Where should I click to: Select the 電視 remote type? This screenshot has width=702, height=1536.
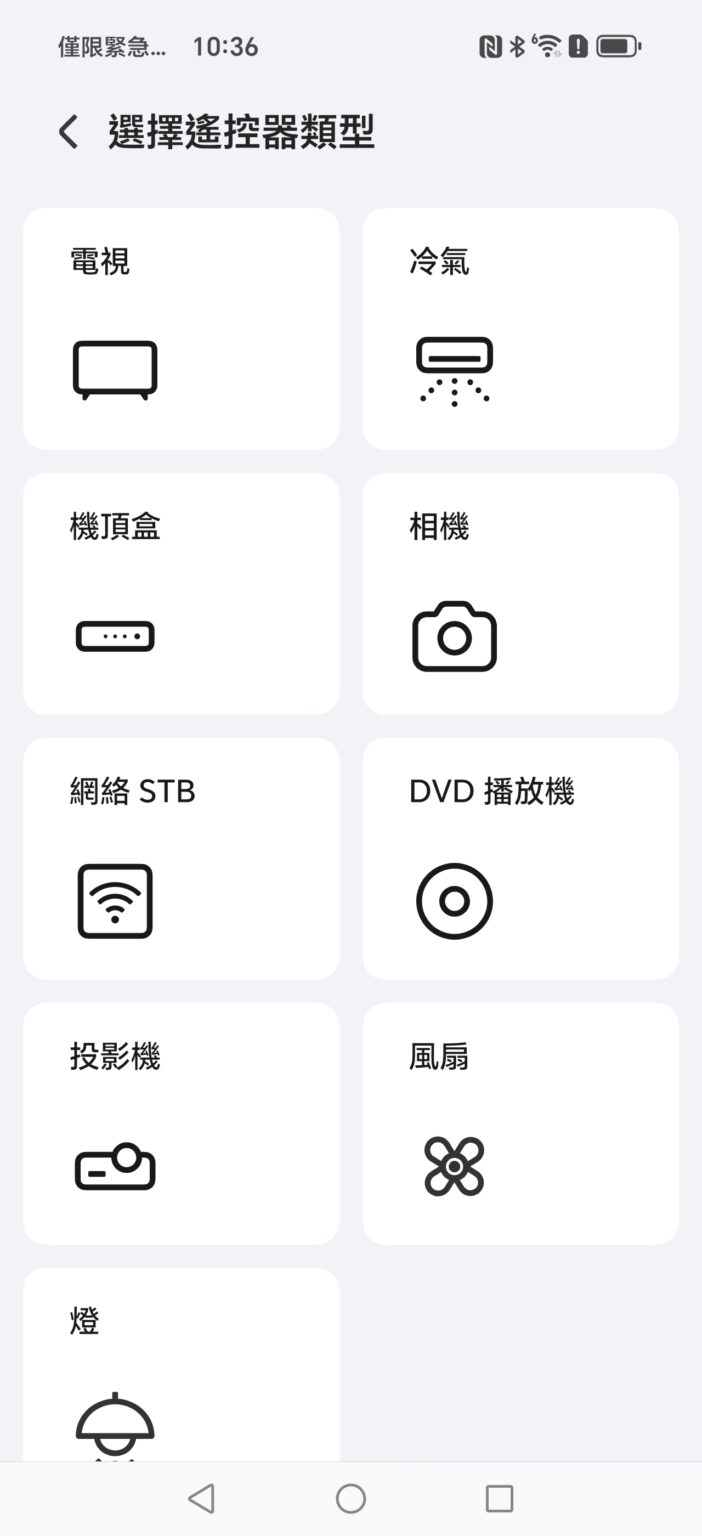[181, 328]
